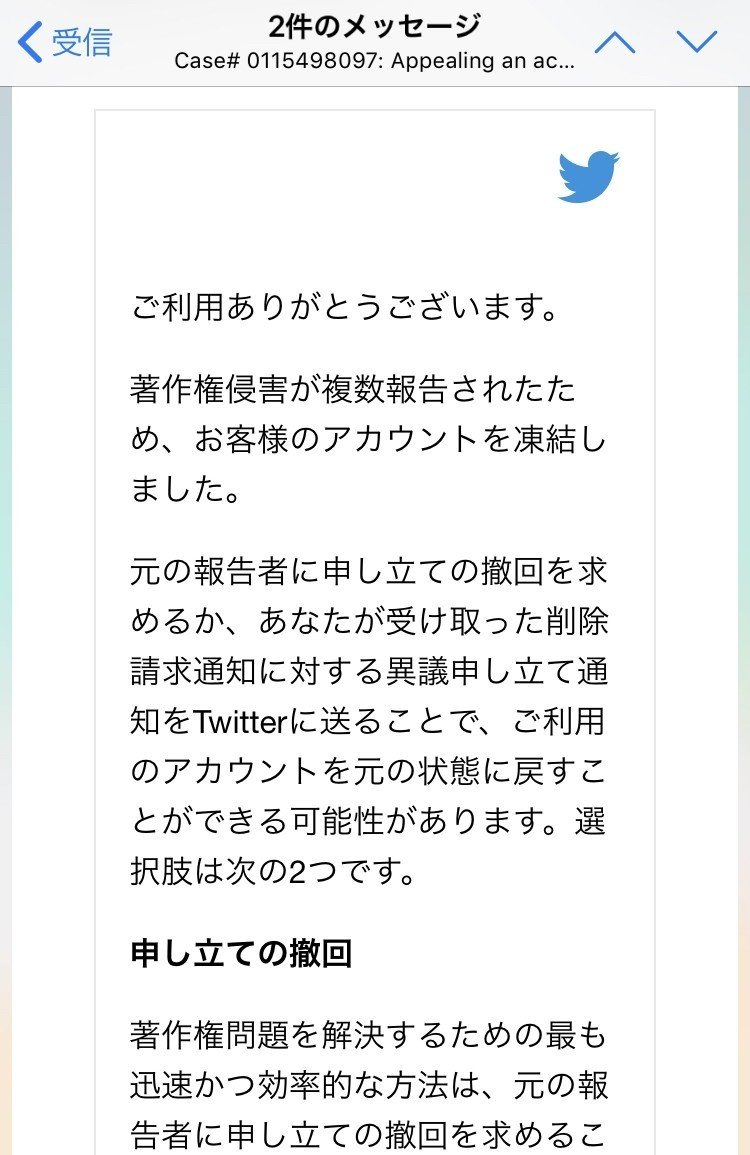Image resolution: width=750 pixels, height=1155 pixels.
Task: Show the previous message with up arrow
Action: [x=615, y=42]
